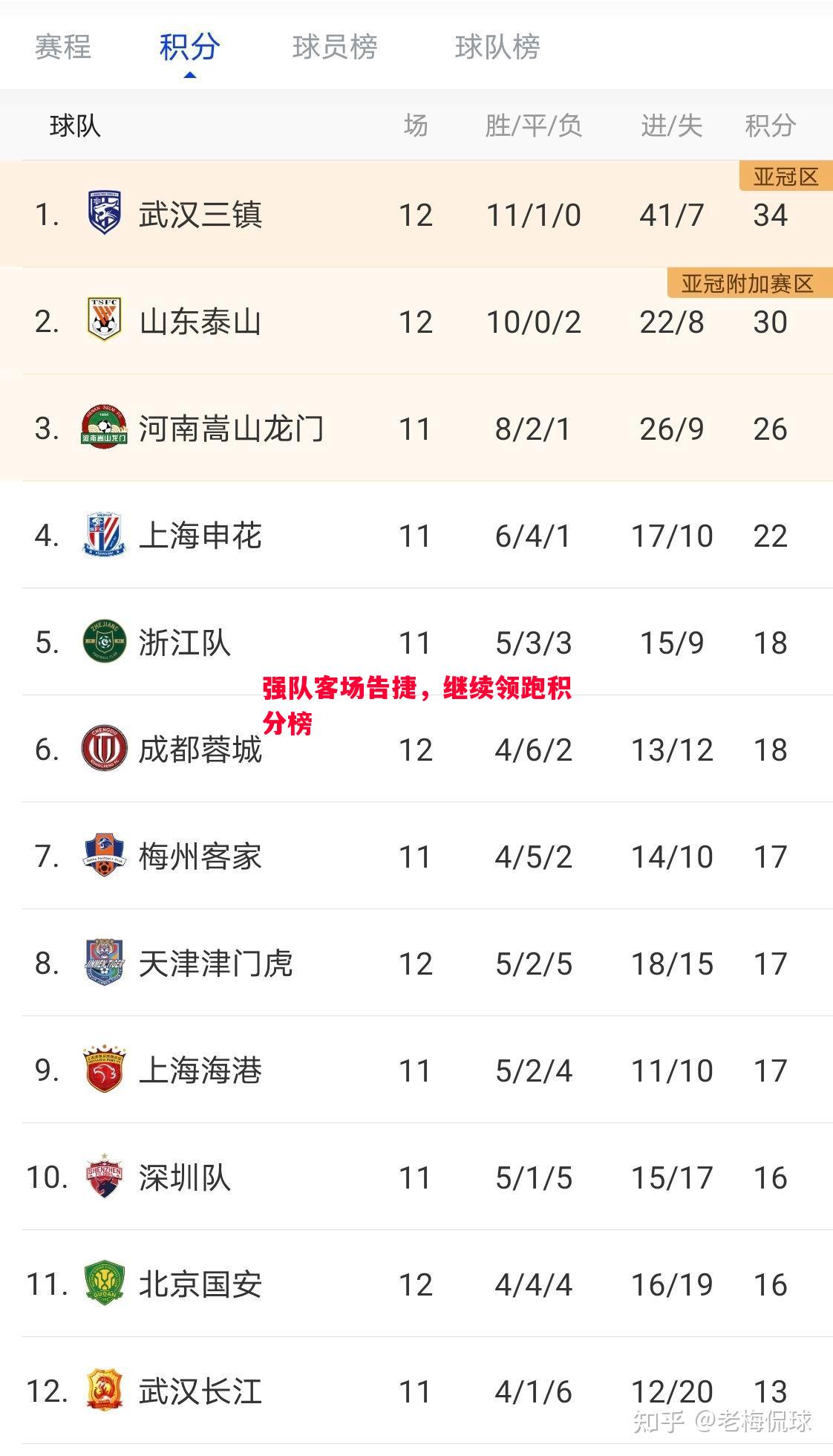Select the 北京国安 club badge
This screenshot has width=833, height=1456.
point(104,1283)
